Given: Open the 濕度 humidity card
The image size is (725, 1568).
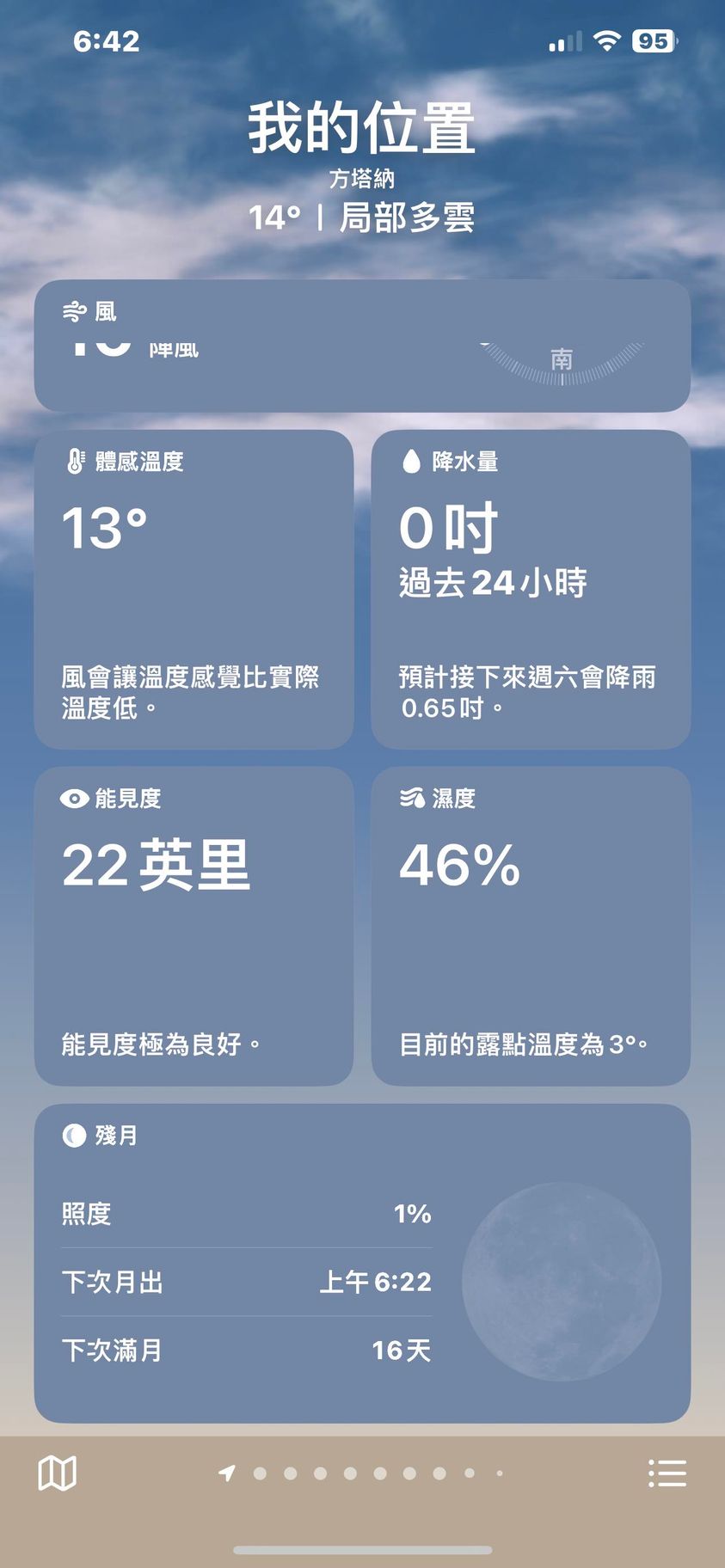Looking at the screenshot, I should (x=530, y=926).
